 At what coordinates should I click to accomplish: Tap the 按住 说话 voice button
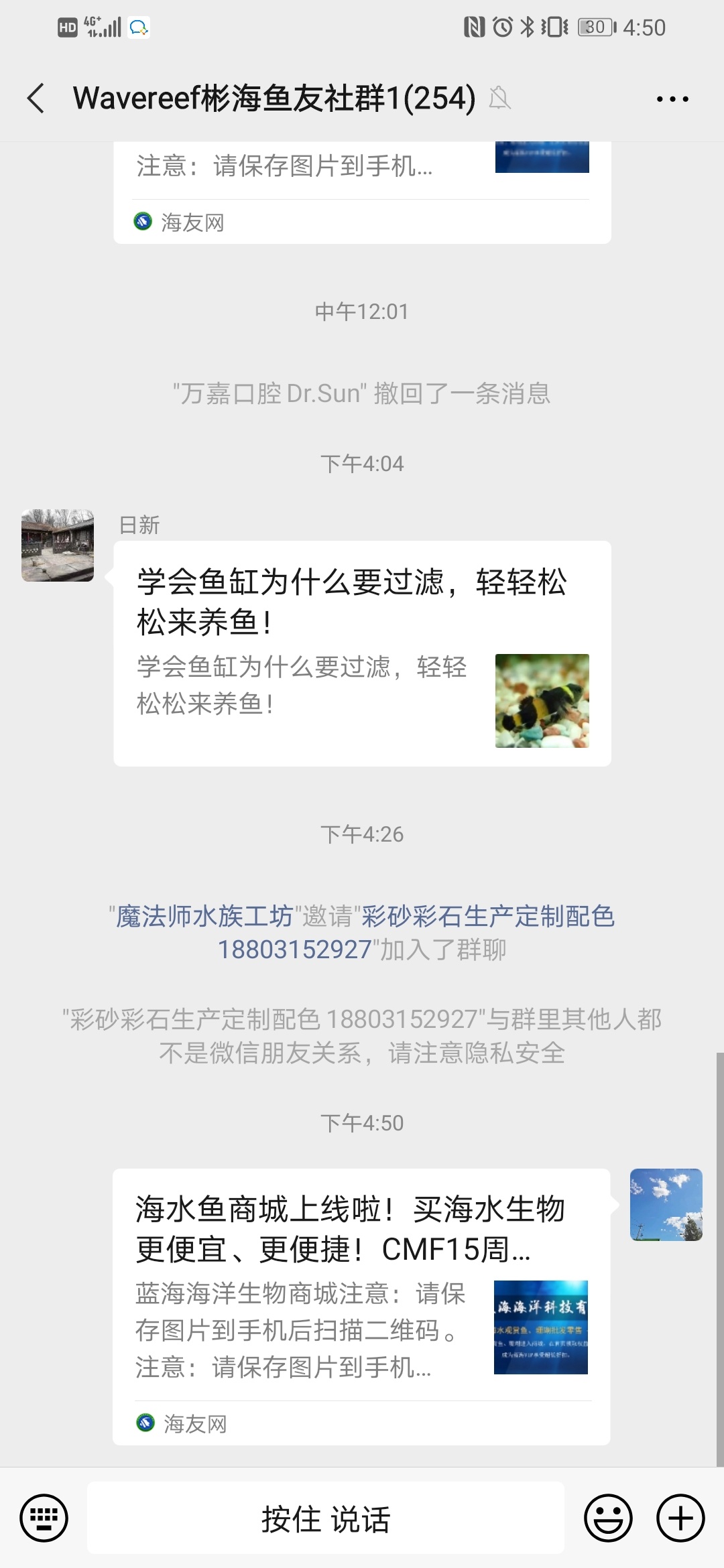point(326,1518)
